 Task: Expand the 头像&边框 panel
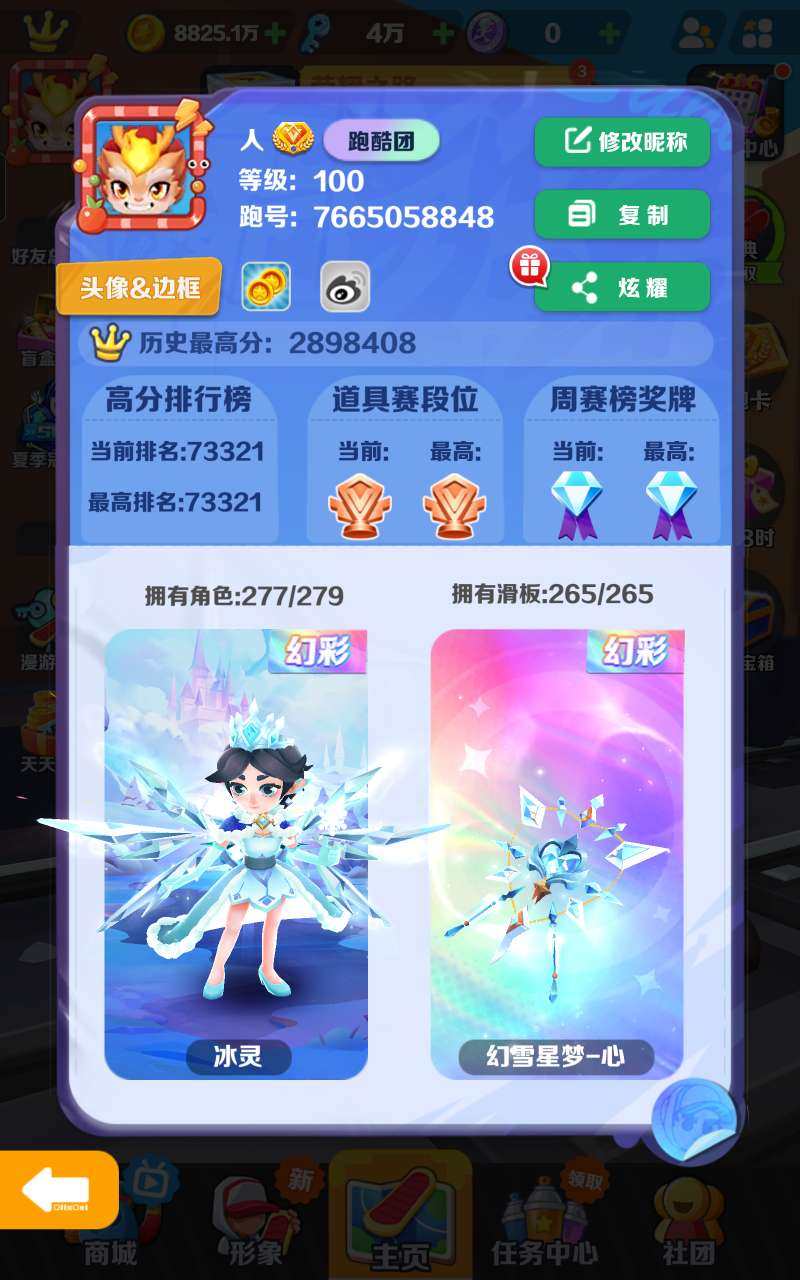point(139,287)
